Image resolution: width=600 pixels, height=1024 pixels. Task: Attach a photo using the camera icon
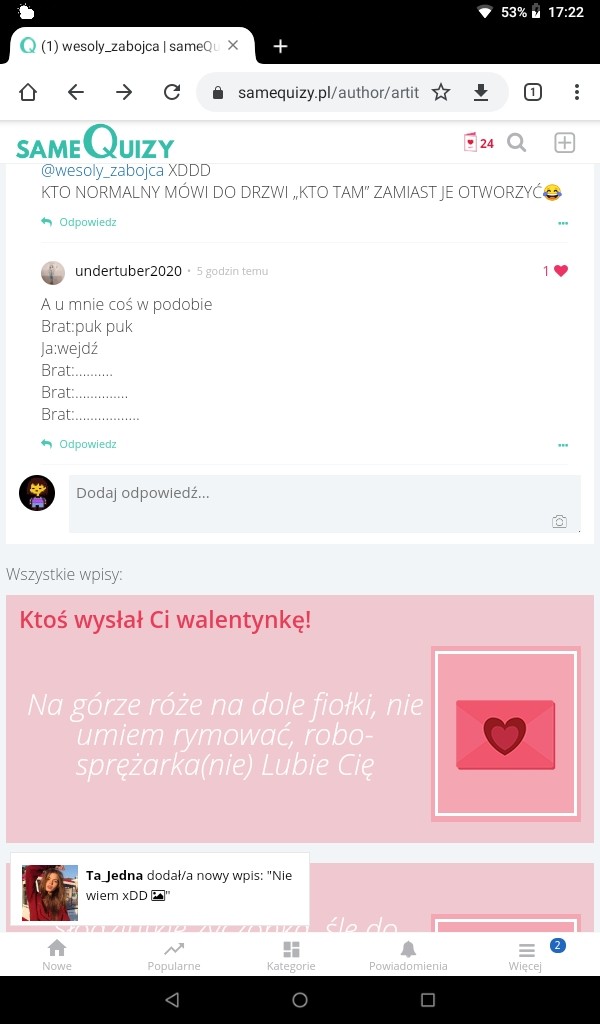(559, 521)
